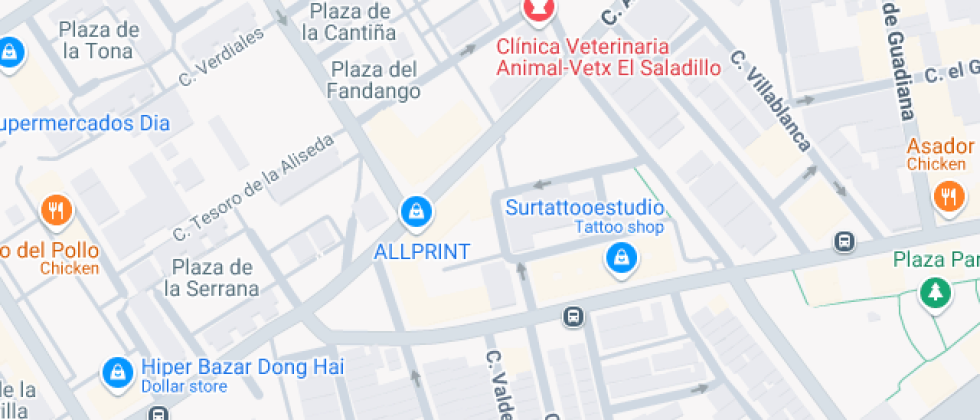The height and width of the screenshot is (420, 980).
Task: Tap the Supermercados Dia place label
Action: click(x=84, y=124)
